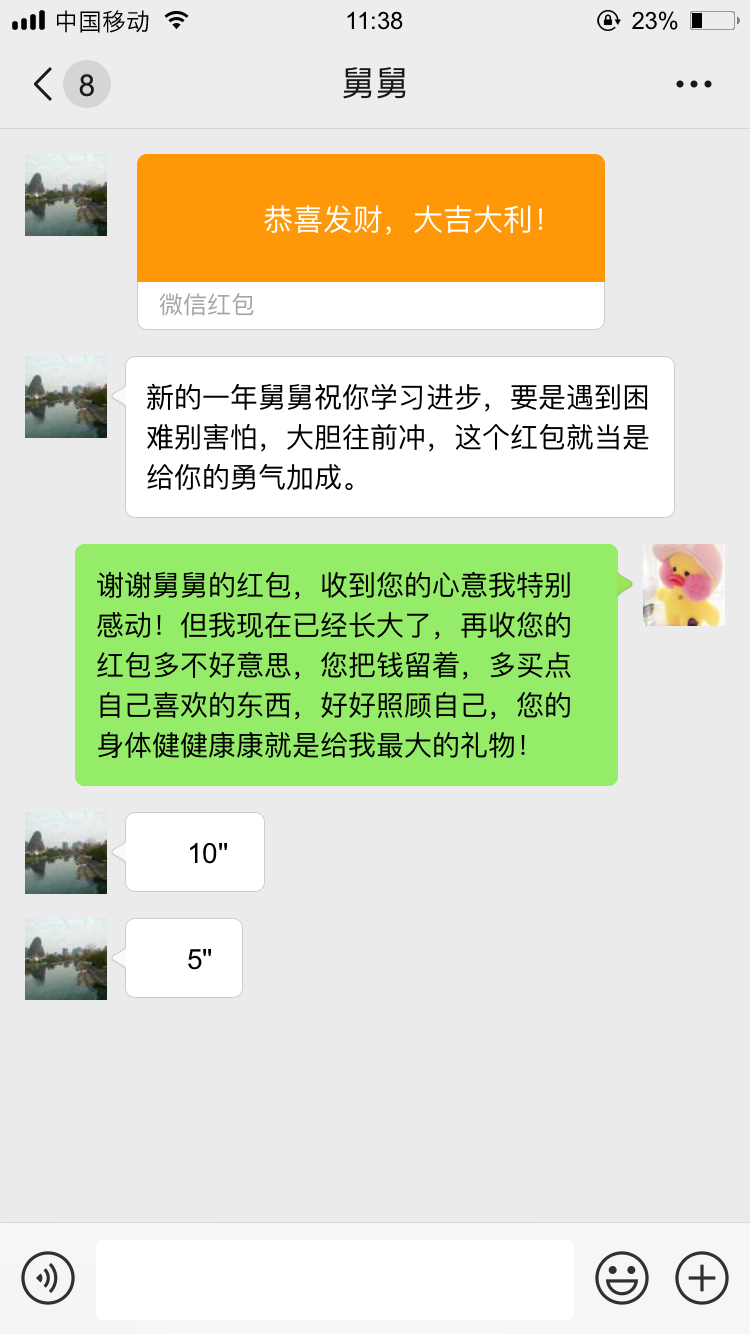
Task: Open 舅舅's avatar beside the red packet
Action: pyautogui.click(x=66, y=195)
